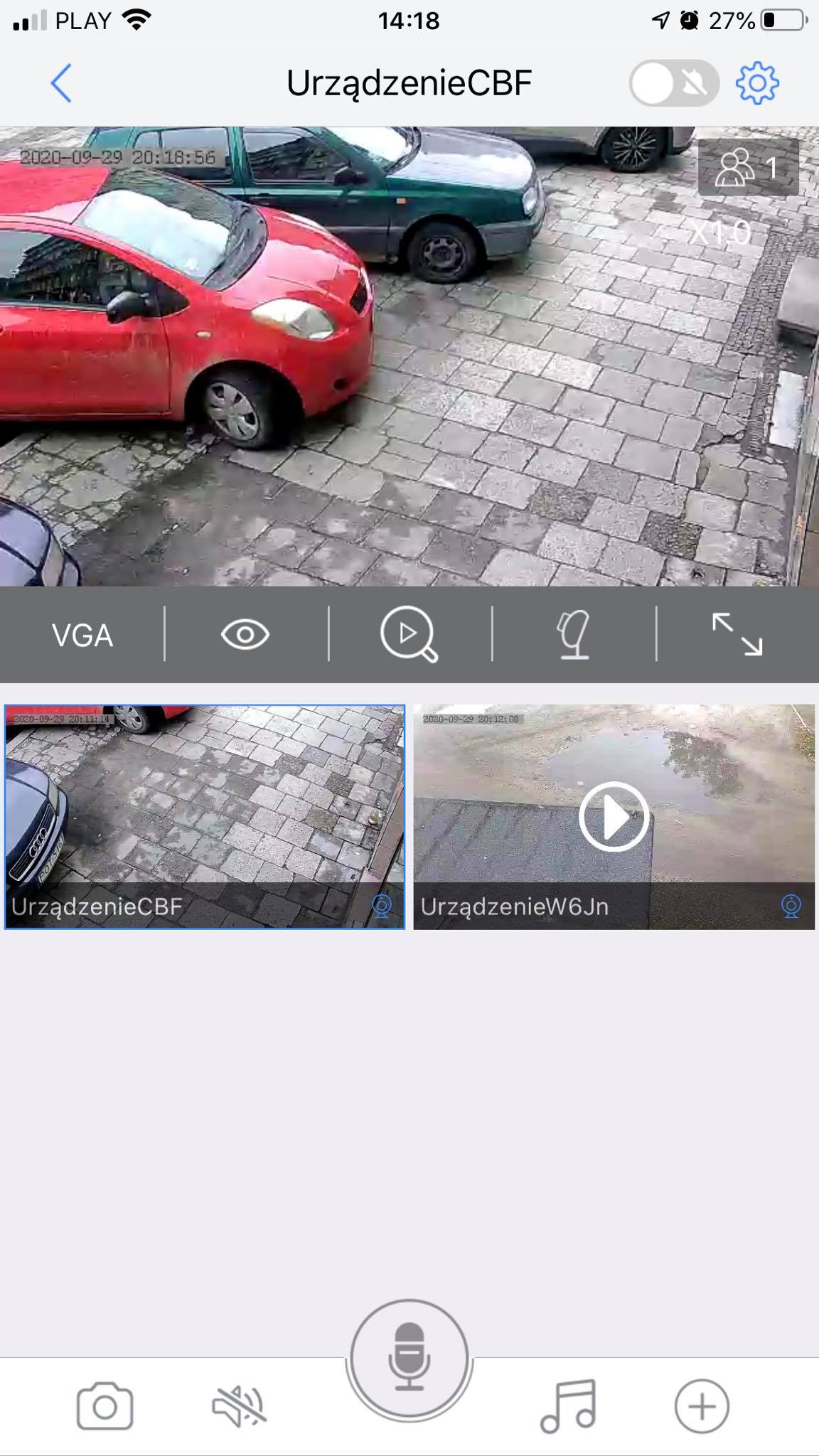
Task: Open the settings gear icon
Action: pos(756,83)
